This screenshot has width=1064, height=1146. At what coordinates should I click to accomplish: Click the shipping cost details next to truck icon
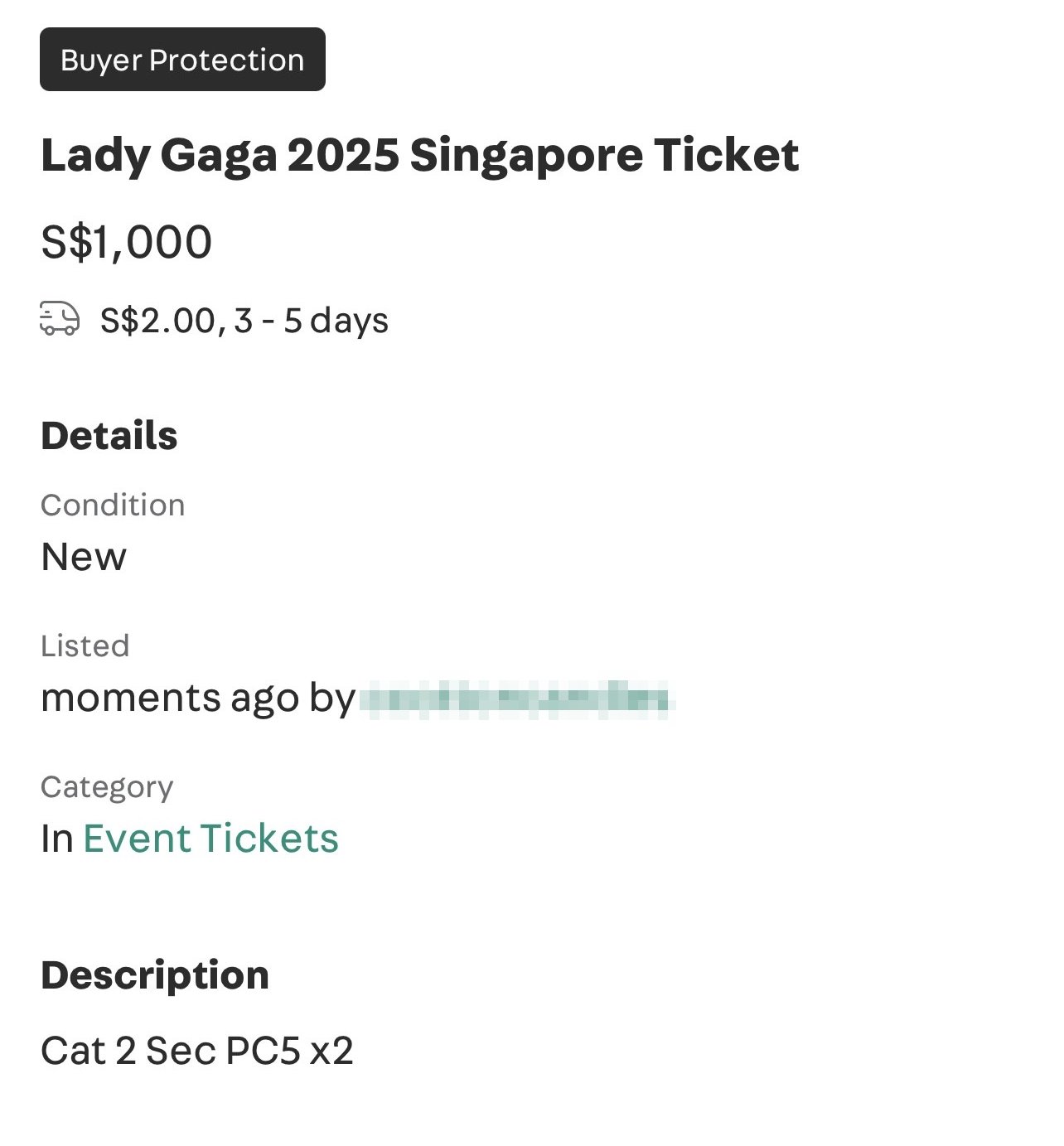244,321
